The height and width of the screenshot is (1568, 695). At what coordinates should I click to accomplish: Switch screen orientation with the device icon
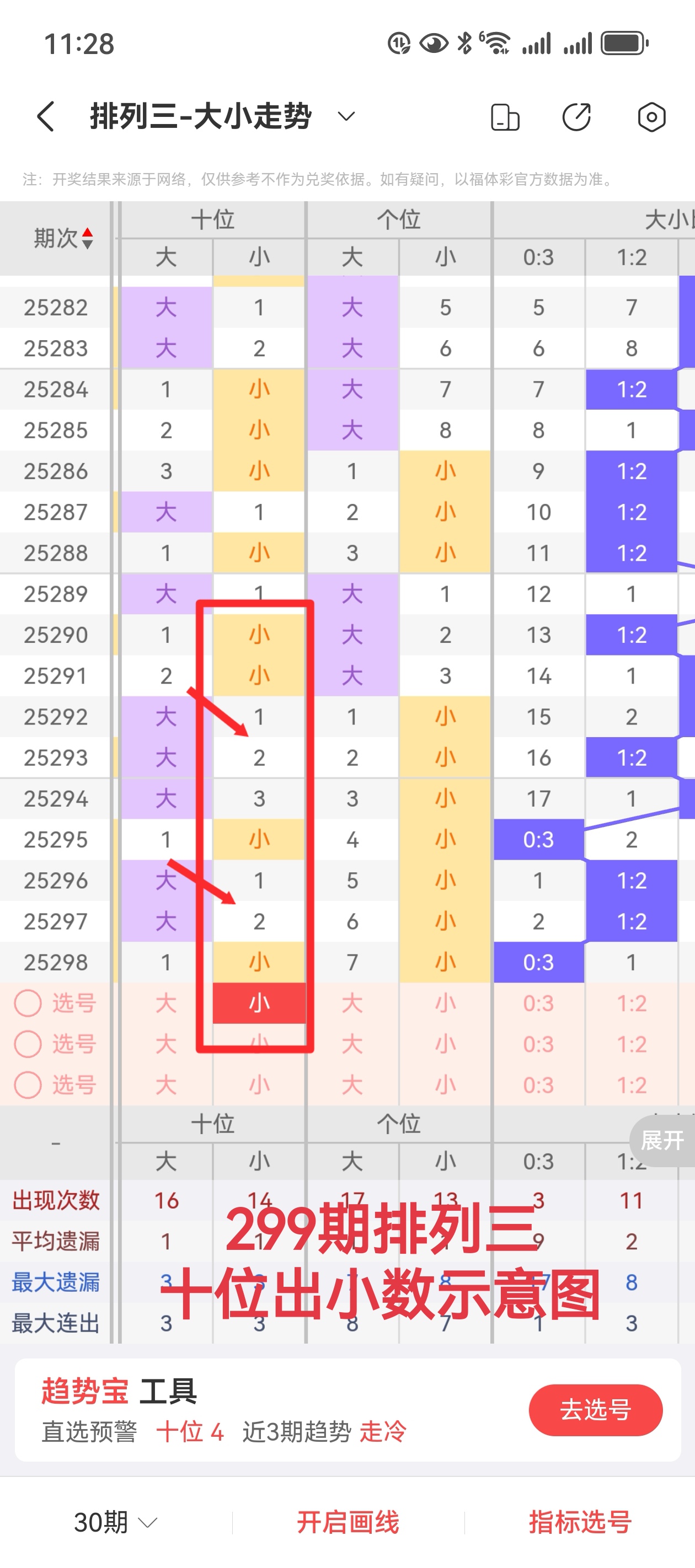(x=505, y=117)
